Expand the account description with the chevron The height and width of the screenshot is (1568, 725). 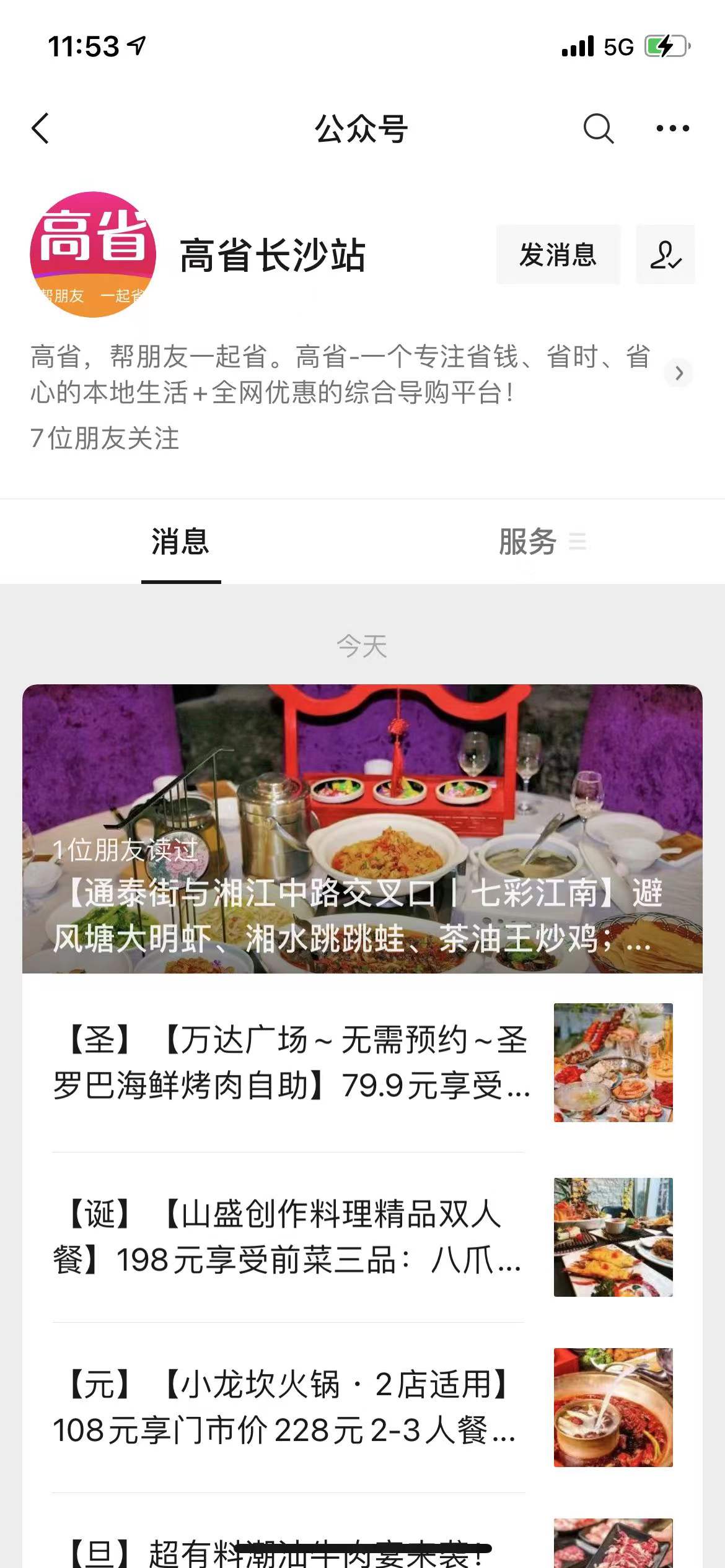coord(679,373)
